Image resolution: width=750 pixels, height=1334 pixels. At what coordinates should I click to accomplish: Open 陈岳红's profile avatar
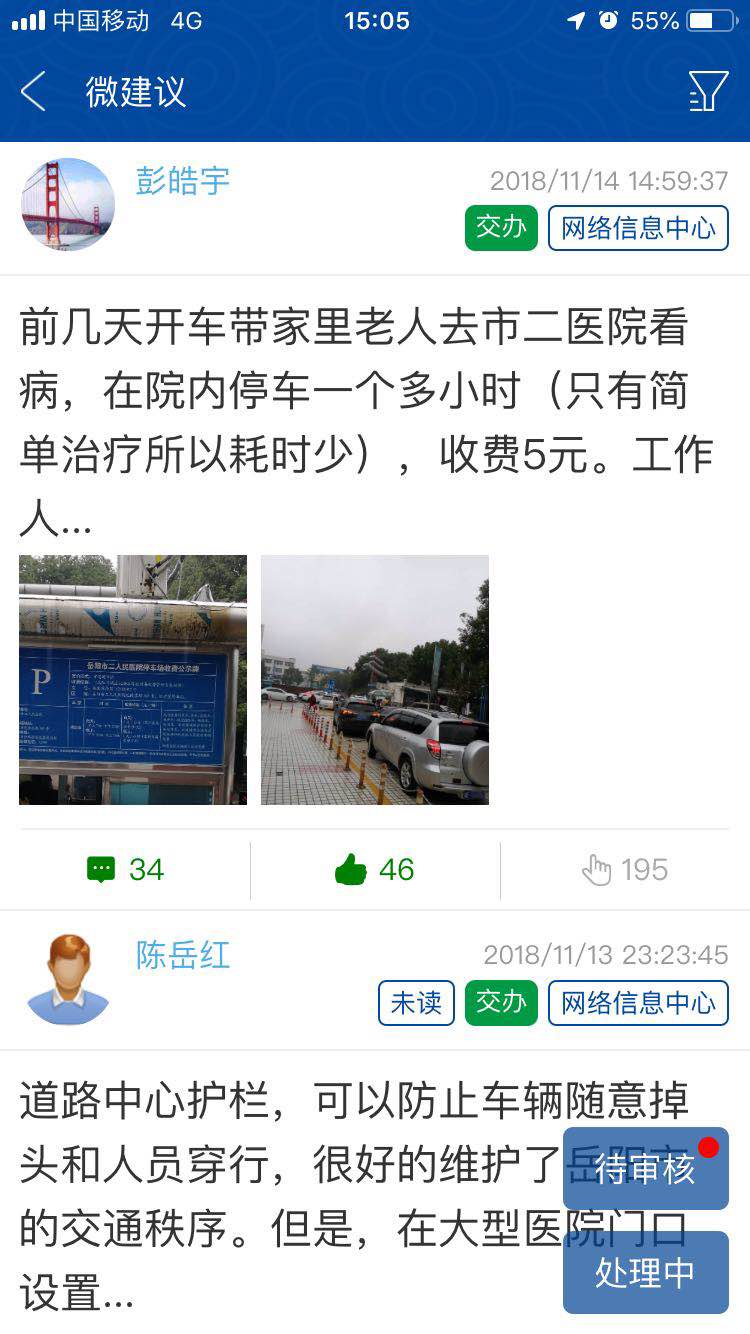(68, 978)
